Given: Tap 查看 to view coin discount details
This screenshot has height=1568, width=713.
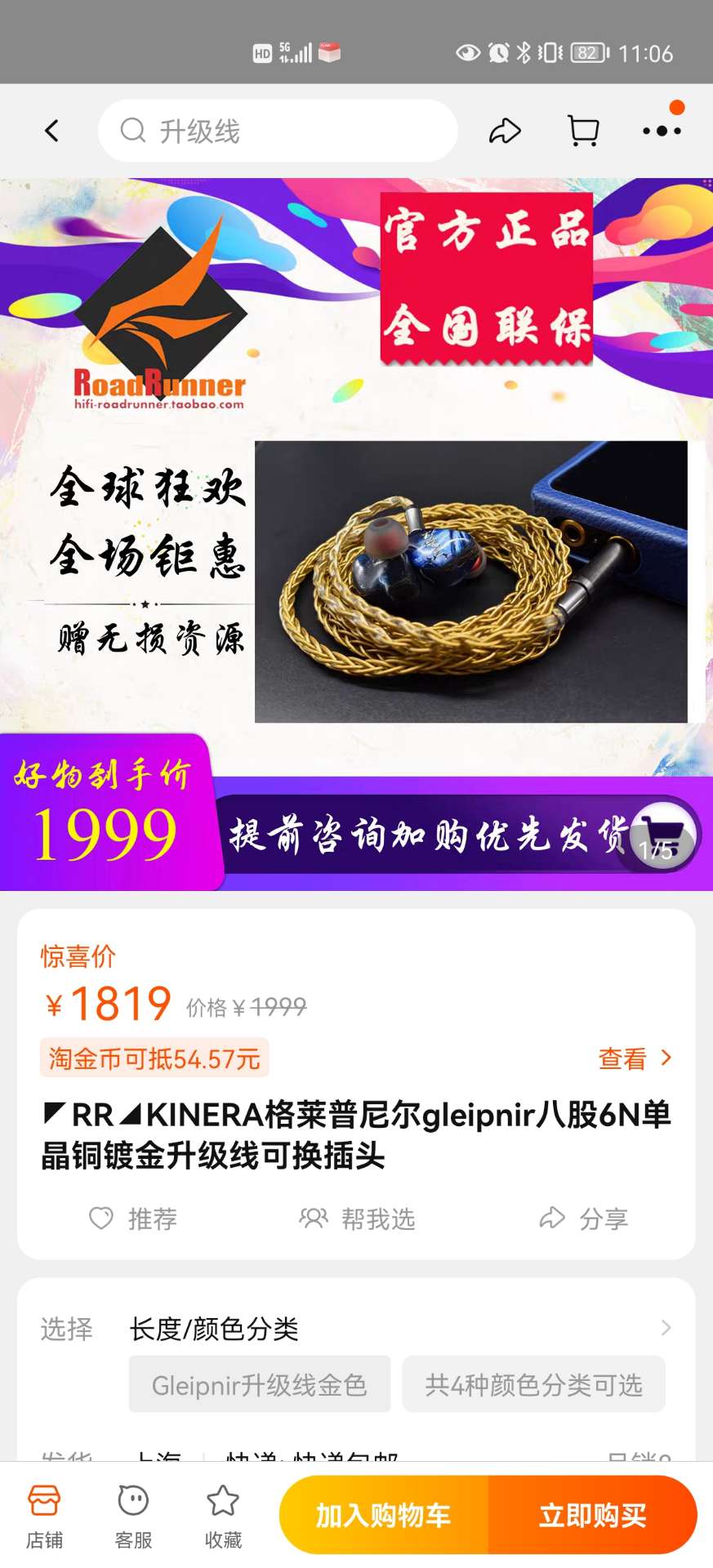Looking at the screenshot, I should [635, 1058].
